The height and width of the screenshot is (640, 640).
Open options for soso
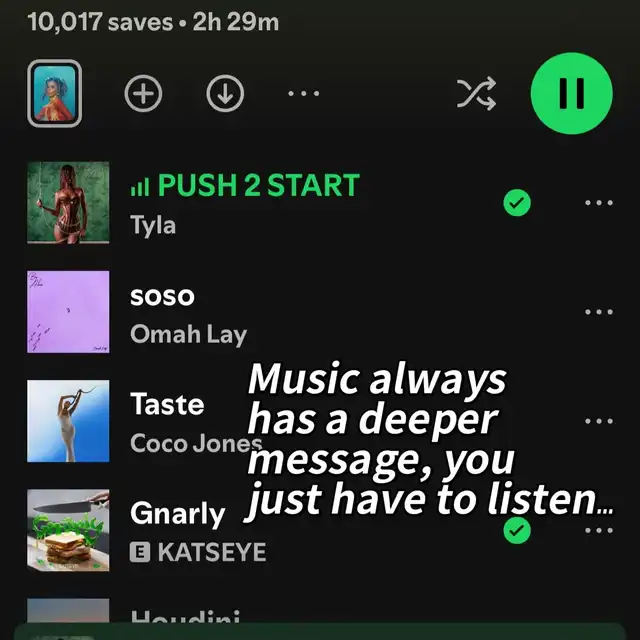coord(598,312)
